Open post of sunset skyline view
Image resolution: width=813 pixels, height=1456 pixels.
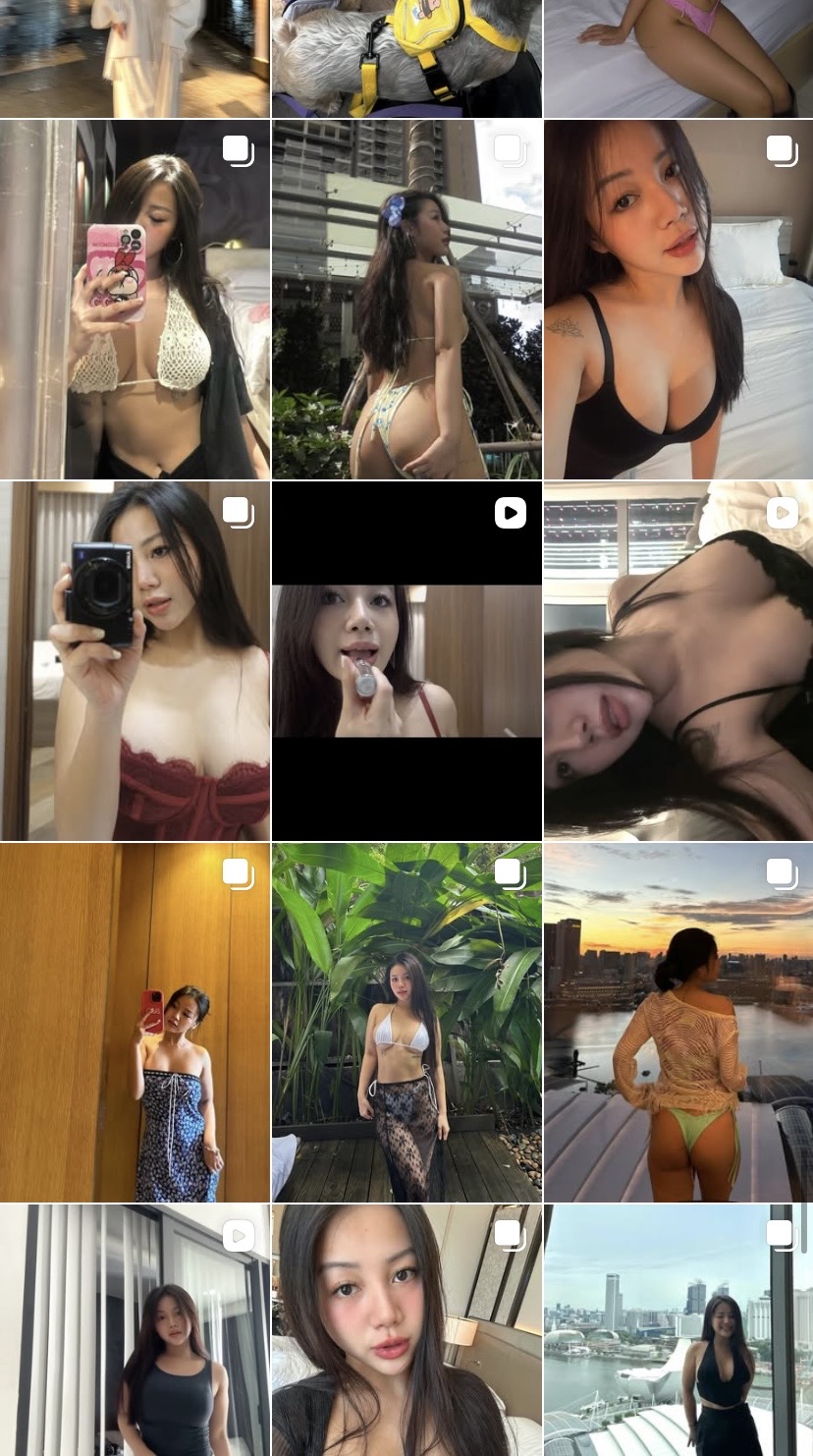click(x=678, y=1022)
